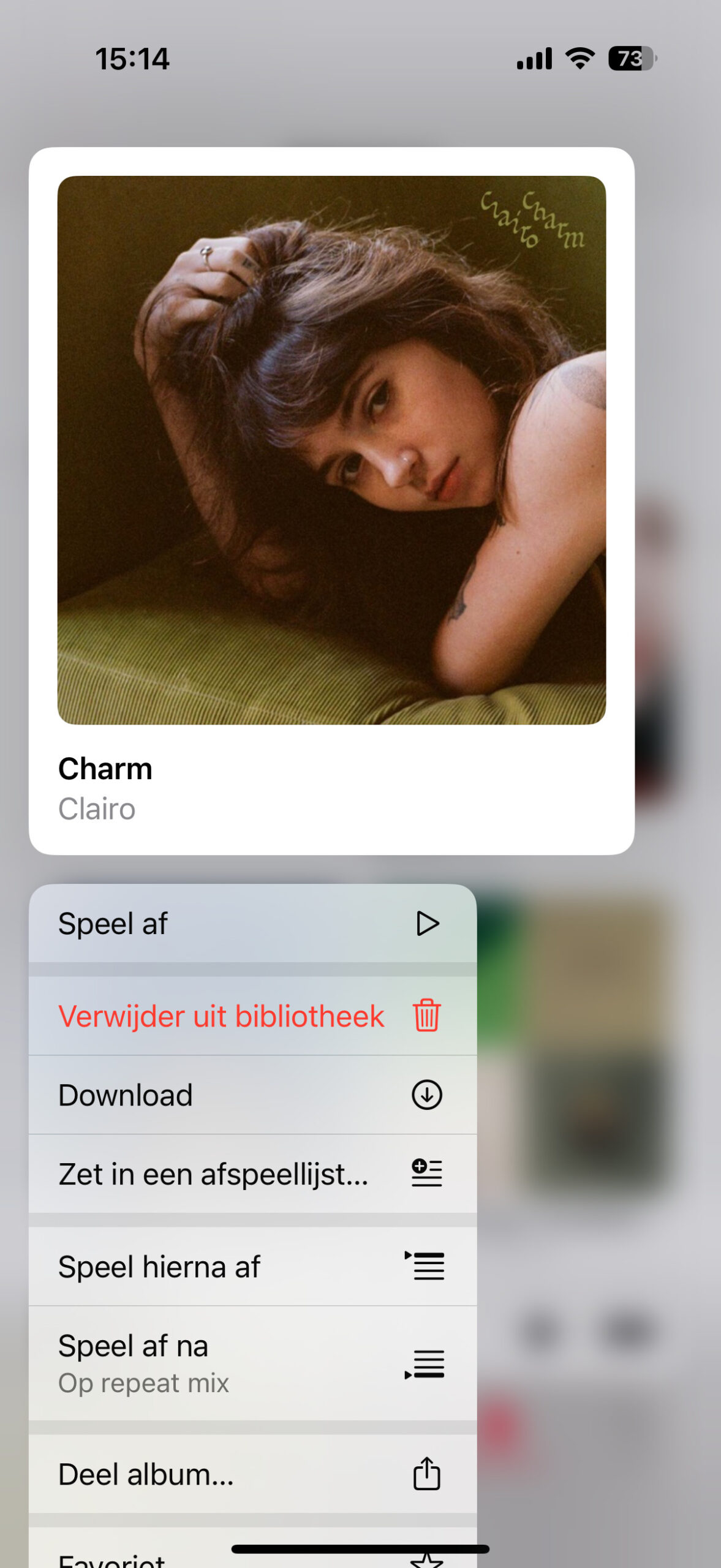Choose Speel hierna af
Image resolution: width=721 pixels, height=1568 pixels.
(x=252, y=1266)
